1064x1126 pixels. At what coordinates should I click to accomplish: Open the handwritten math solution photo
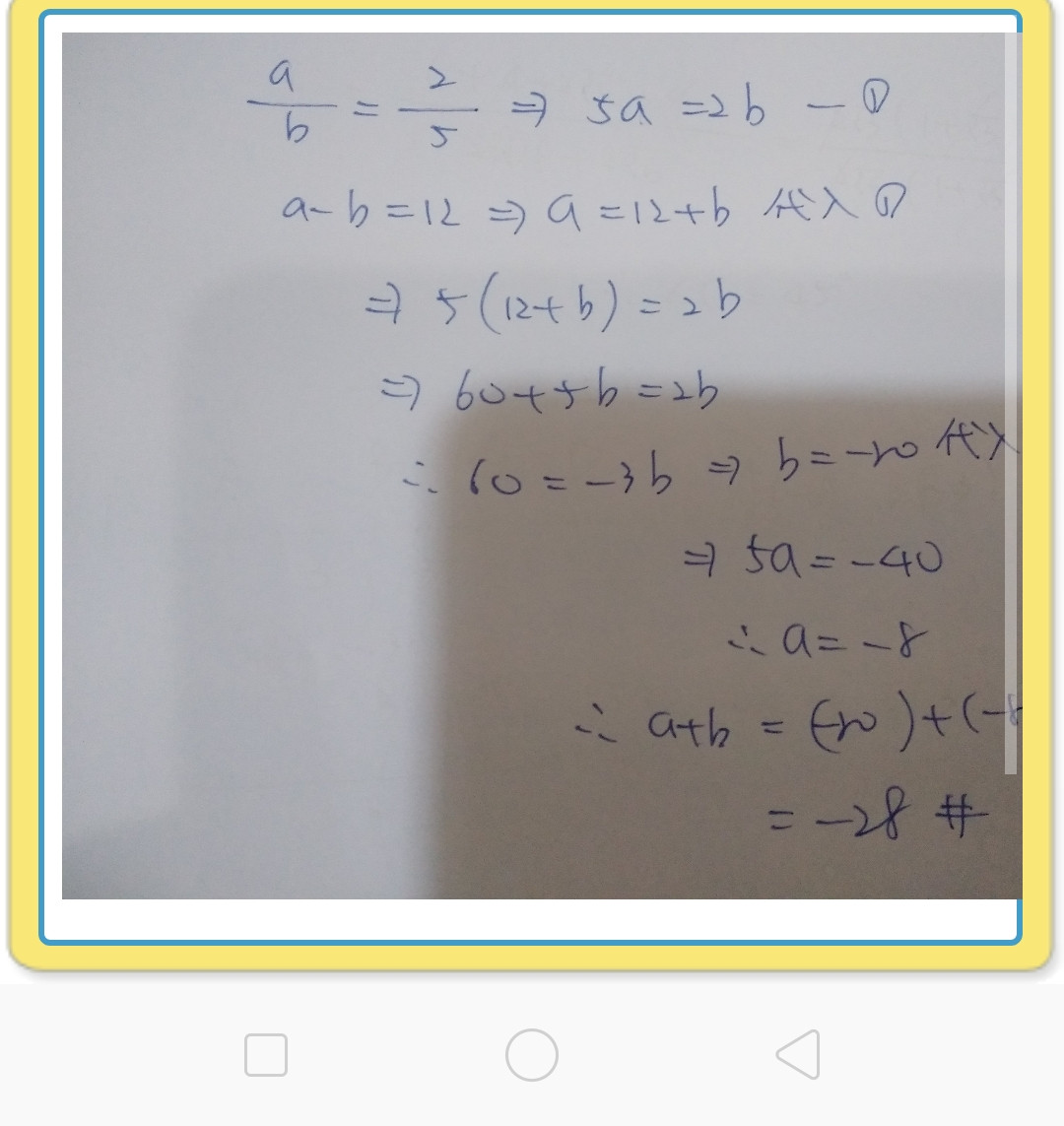541,465
